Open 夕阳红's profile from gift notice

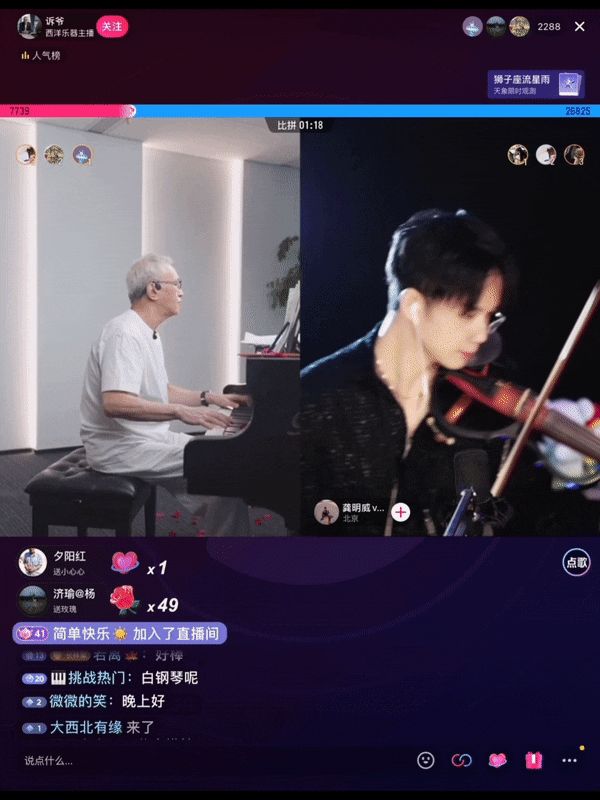click(33, 562)
